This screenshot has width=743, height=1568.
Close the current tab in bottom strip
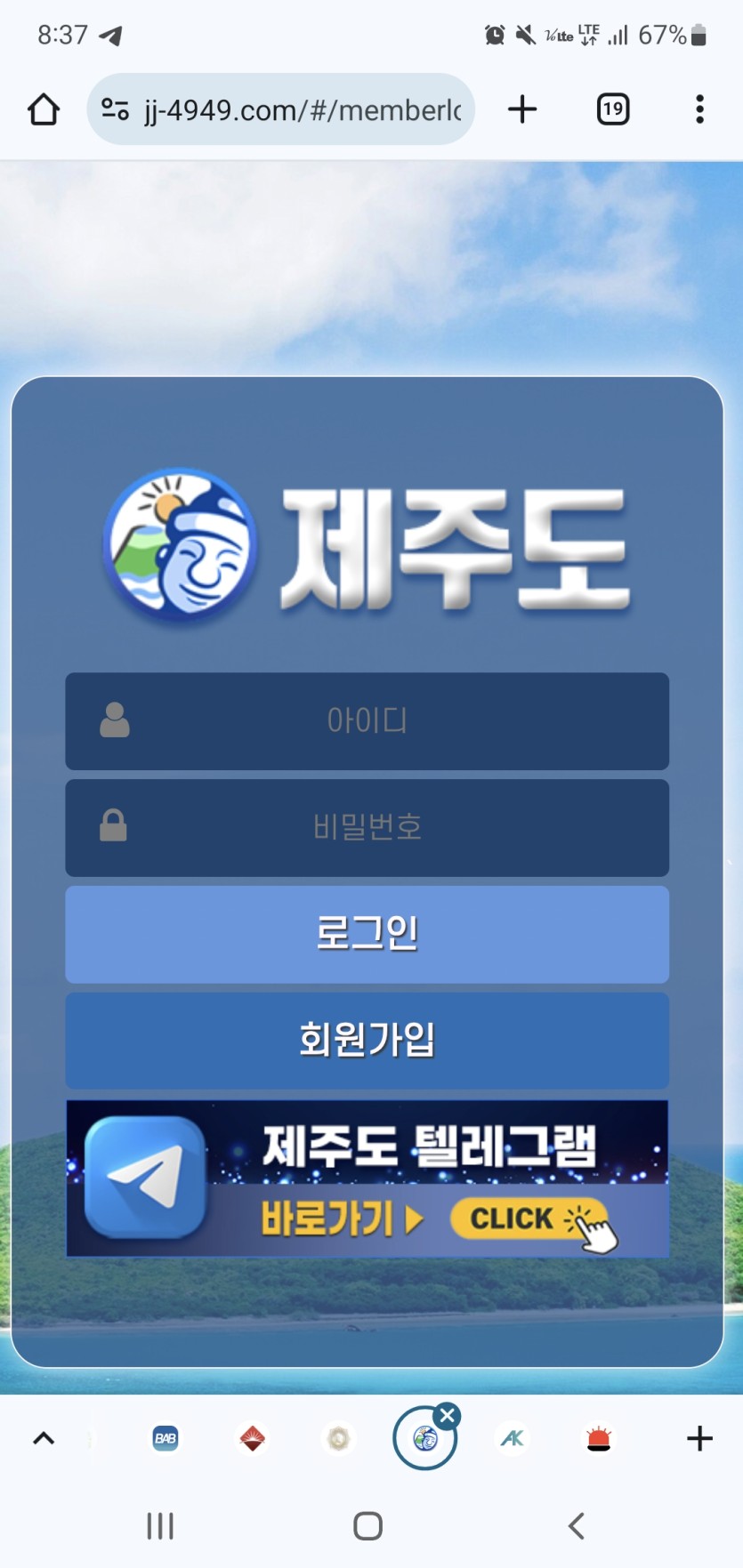click(x=448, y=1416)
